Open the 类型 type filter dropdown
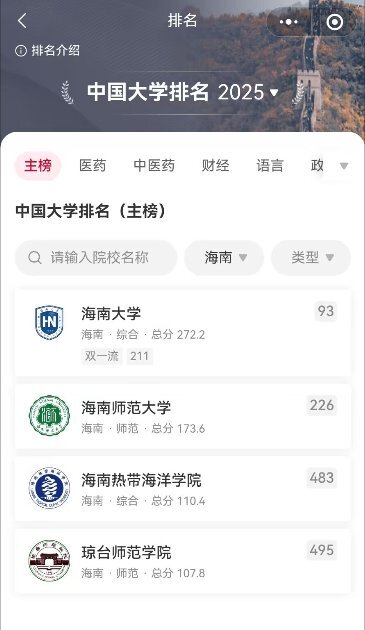This screenshot has width=365, height=630. click(311, 258)
